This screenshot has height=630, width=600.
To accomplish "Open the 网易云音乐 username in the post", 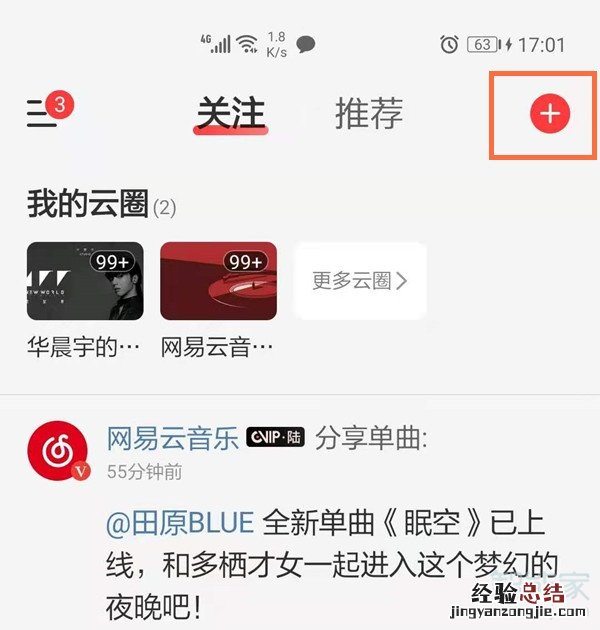I will (172, 438).
